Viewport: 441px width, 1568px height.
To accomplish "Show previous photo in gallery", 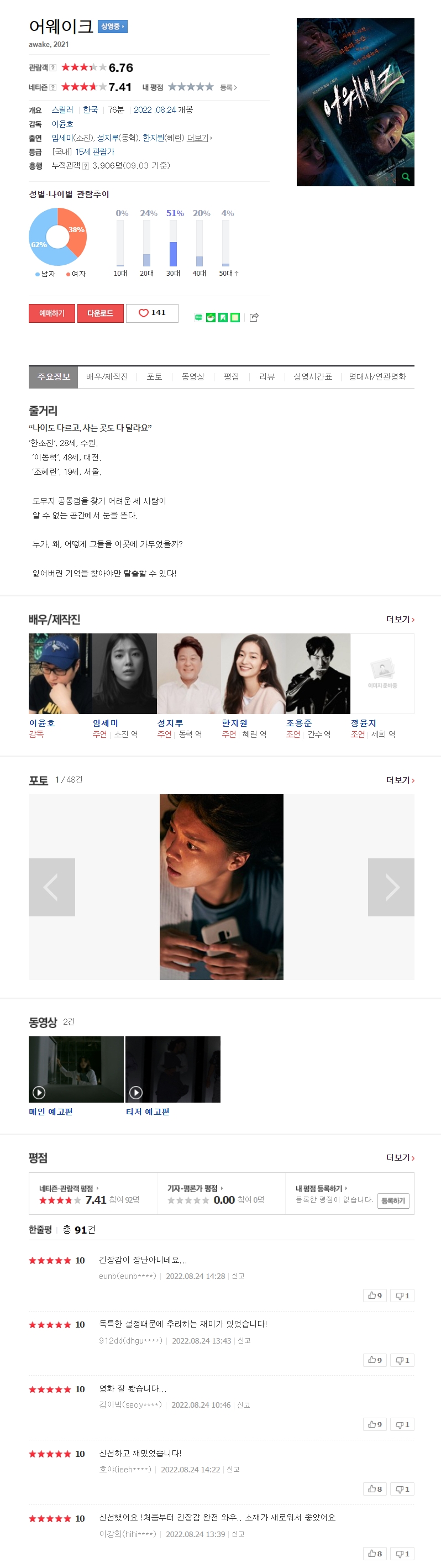I will 52,887.
